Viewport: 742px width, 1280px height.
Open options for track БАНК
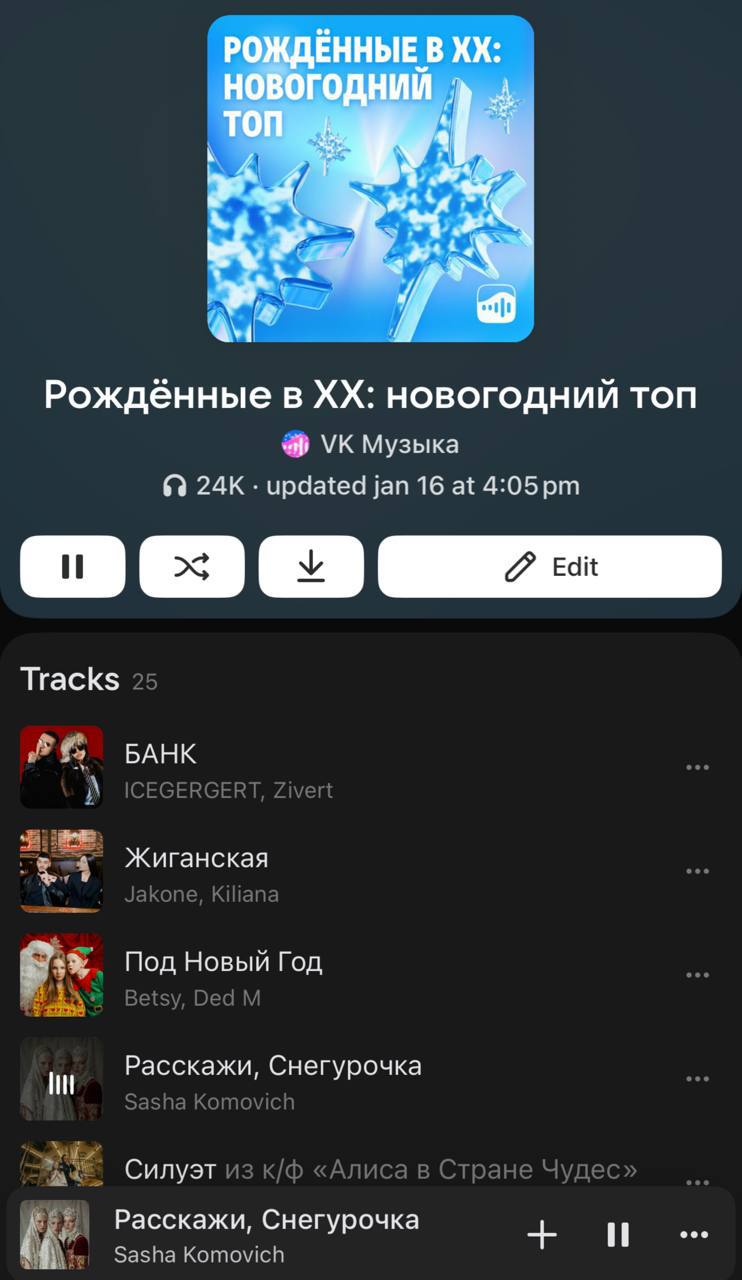pos(697,768)
